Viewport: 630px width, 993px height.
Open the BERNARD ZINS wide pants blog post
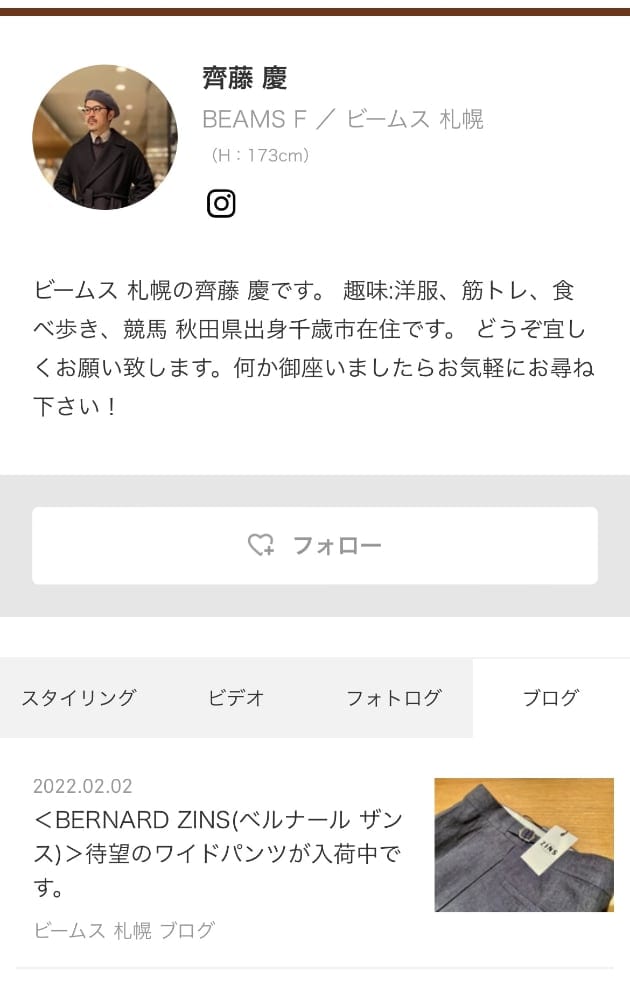point(218,853)
